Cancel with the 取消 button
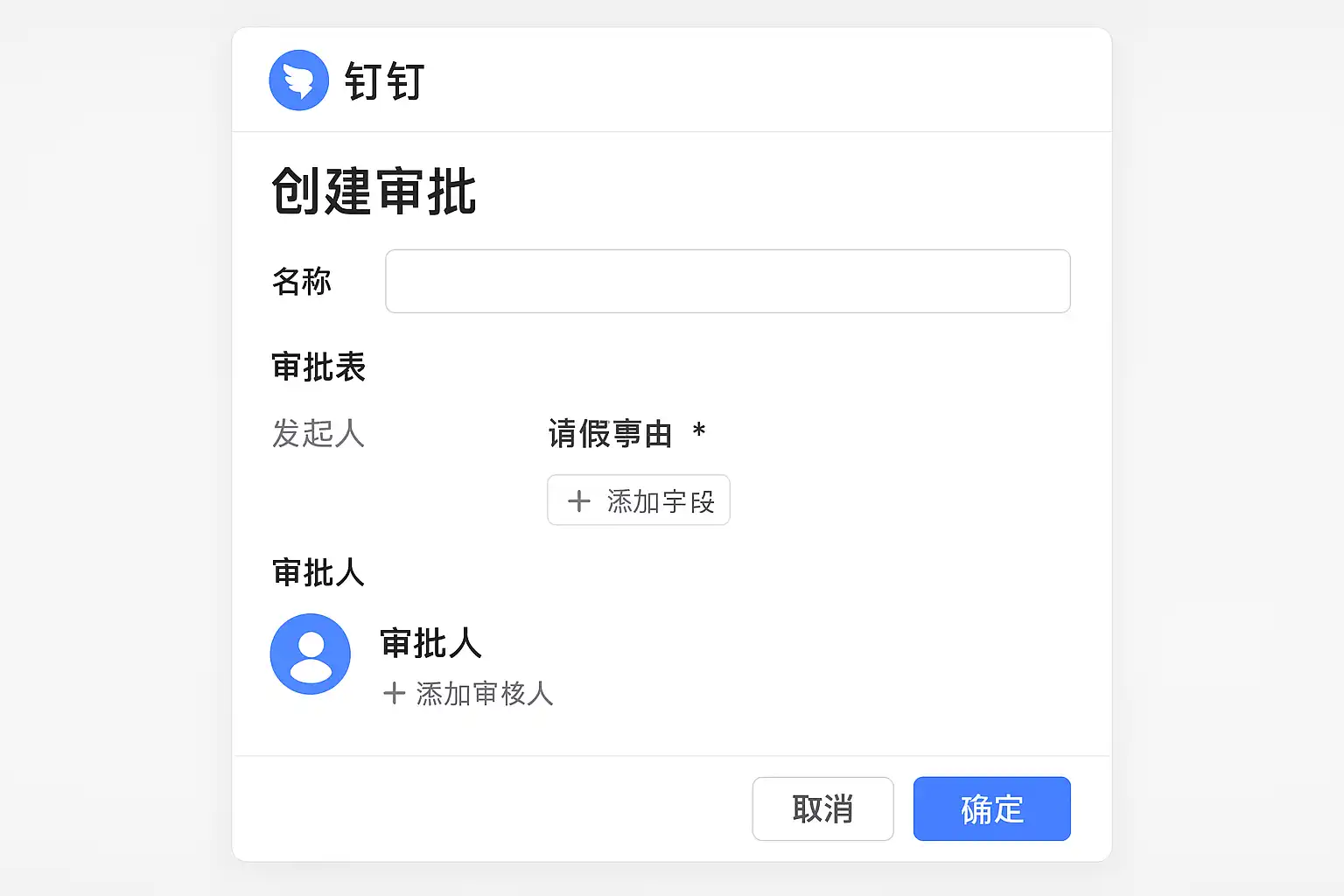 pos(822,808)
